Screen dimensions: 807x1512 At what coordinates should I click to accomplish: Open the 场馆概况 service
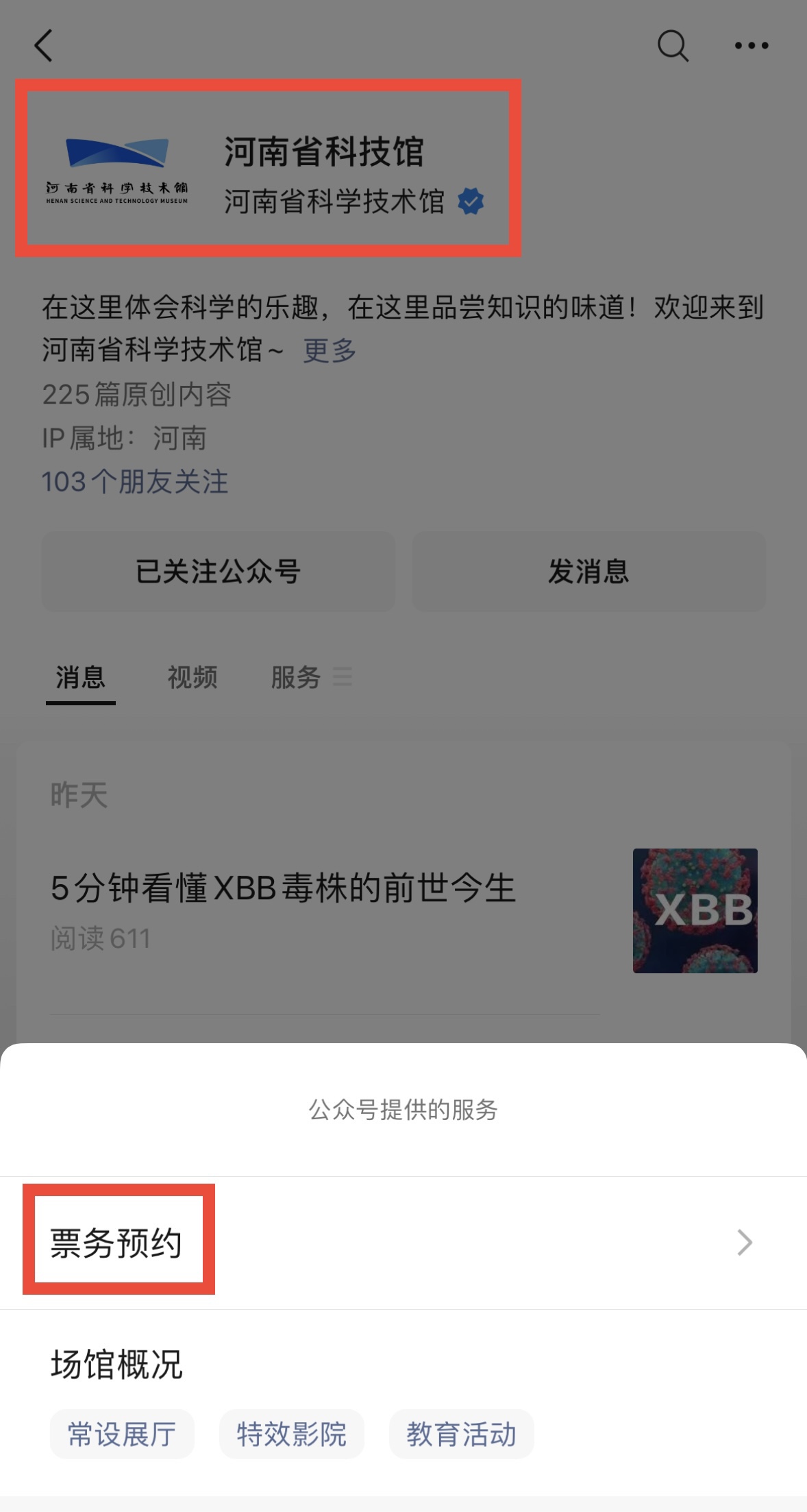point(116,1364)
